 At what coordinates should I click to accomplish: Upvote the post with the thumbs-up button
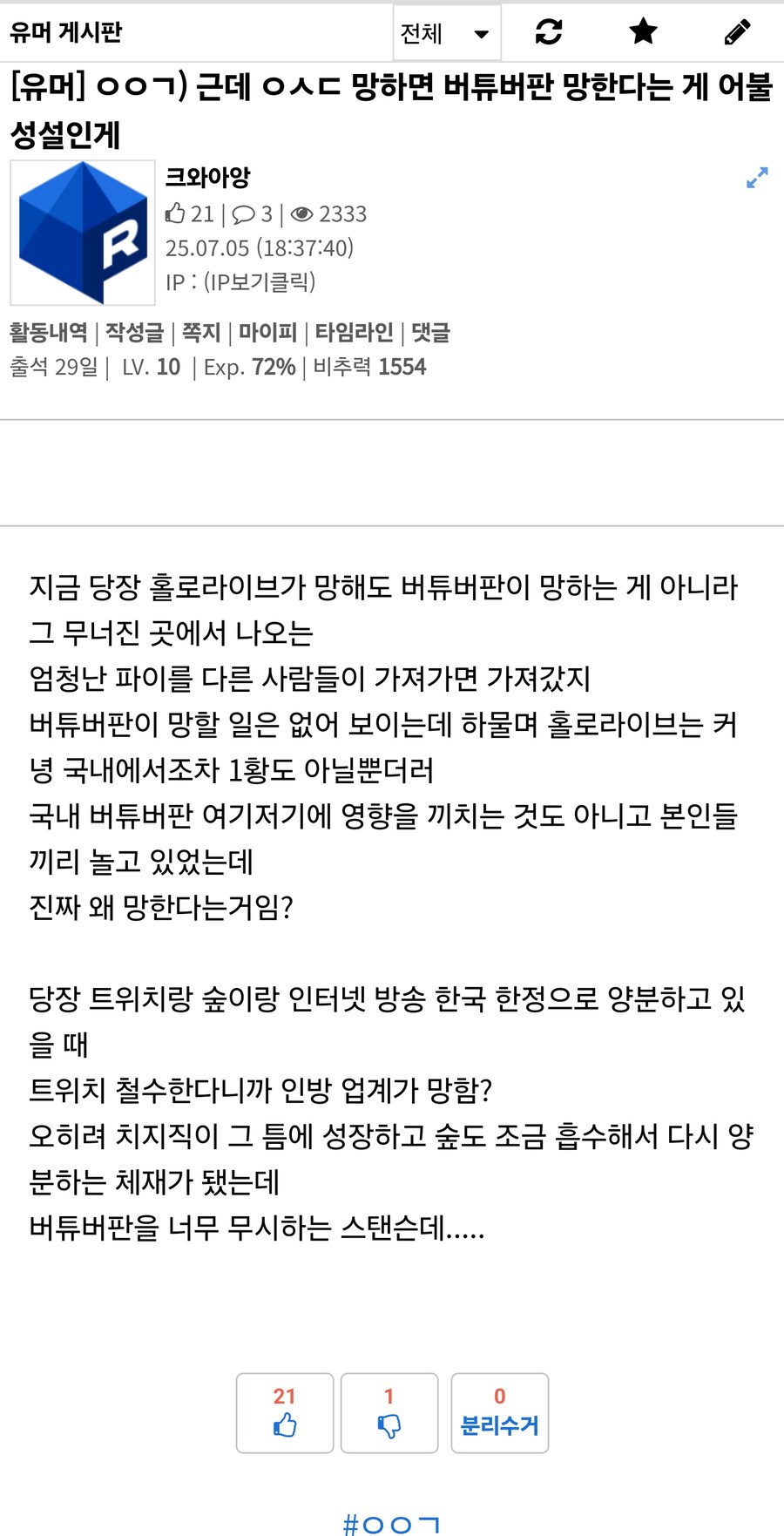[x=285, y=1413]
